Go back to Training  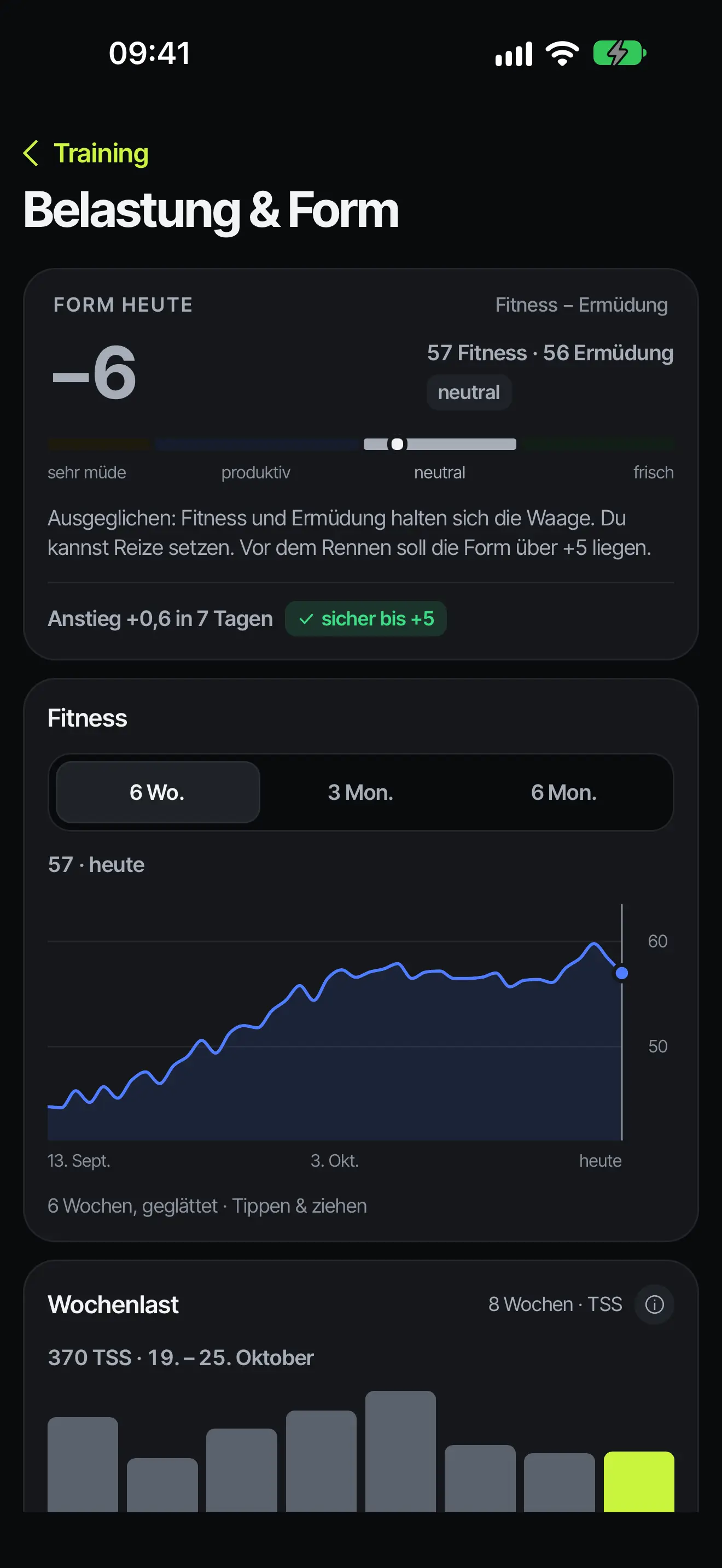point(86,153)
